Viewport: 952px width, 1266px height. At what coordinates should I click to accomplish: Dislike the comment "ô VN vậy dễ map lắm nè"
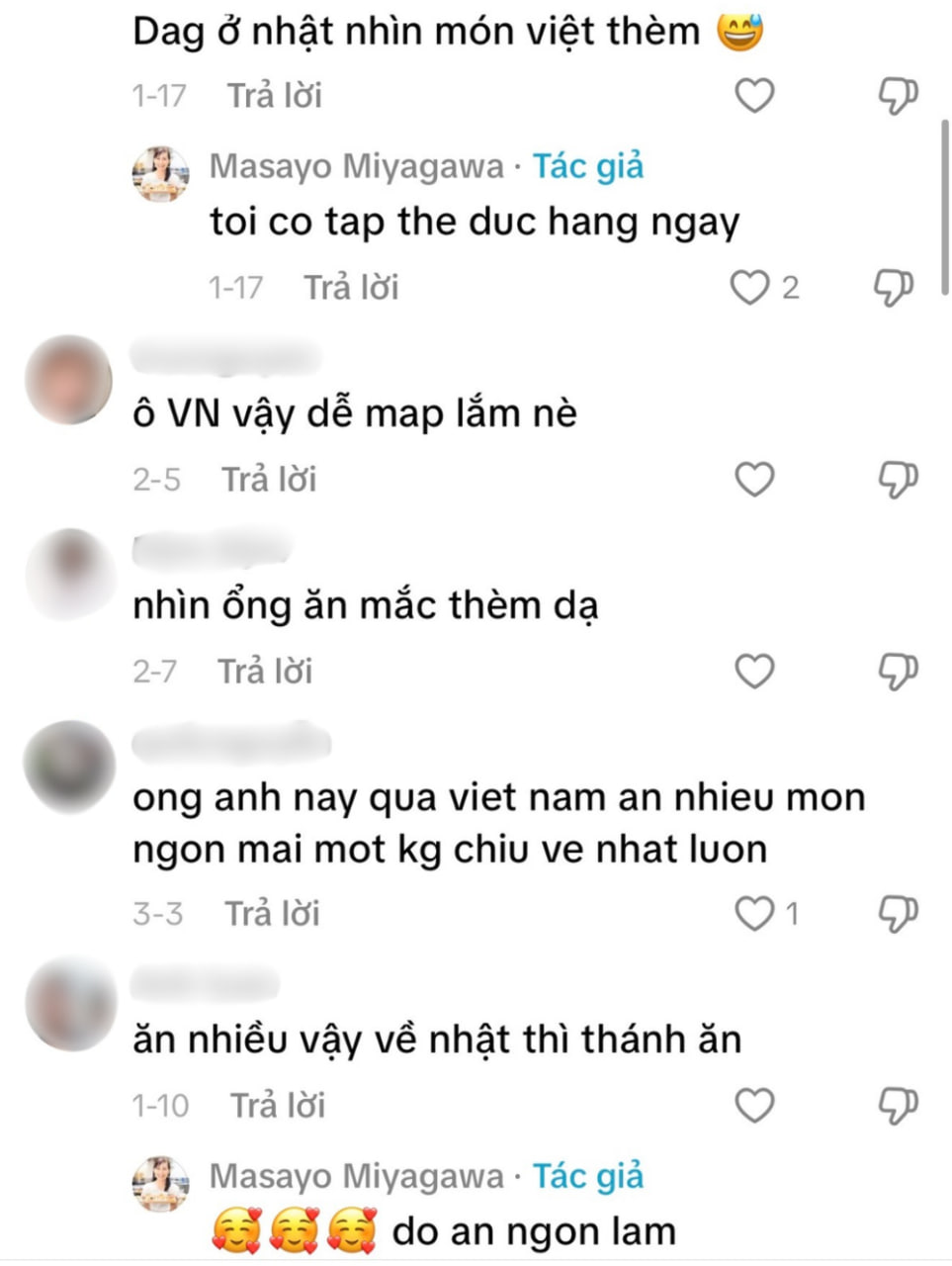click(x=898, y=480)
